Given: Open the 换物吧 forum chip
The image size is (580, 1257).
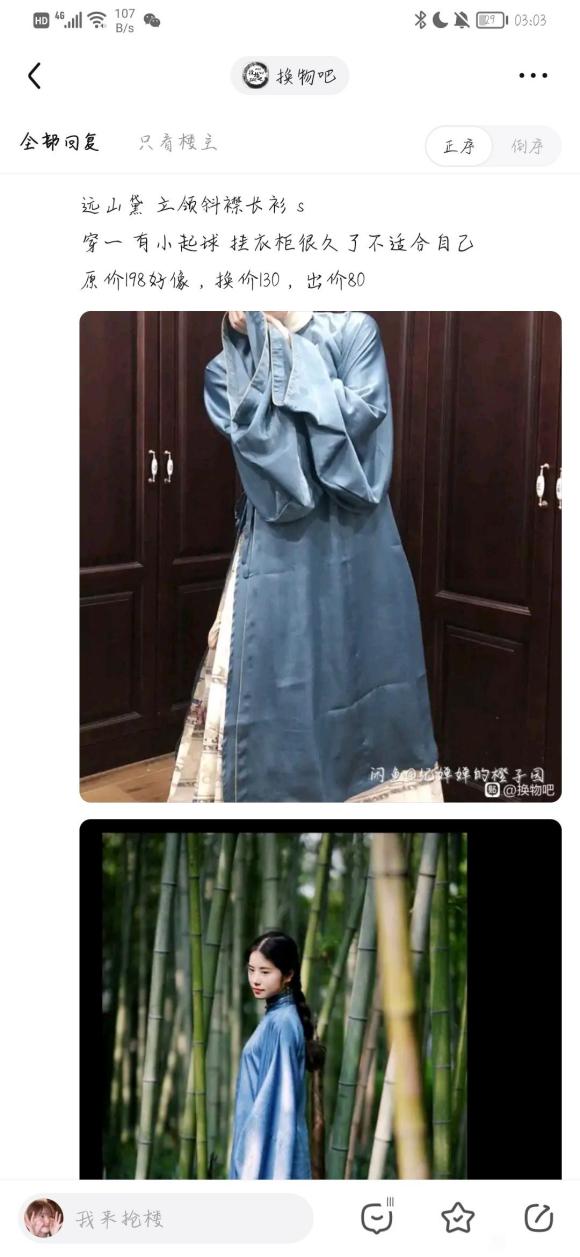Looking at the screenshot, I should point(289,76).
